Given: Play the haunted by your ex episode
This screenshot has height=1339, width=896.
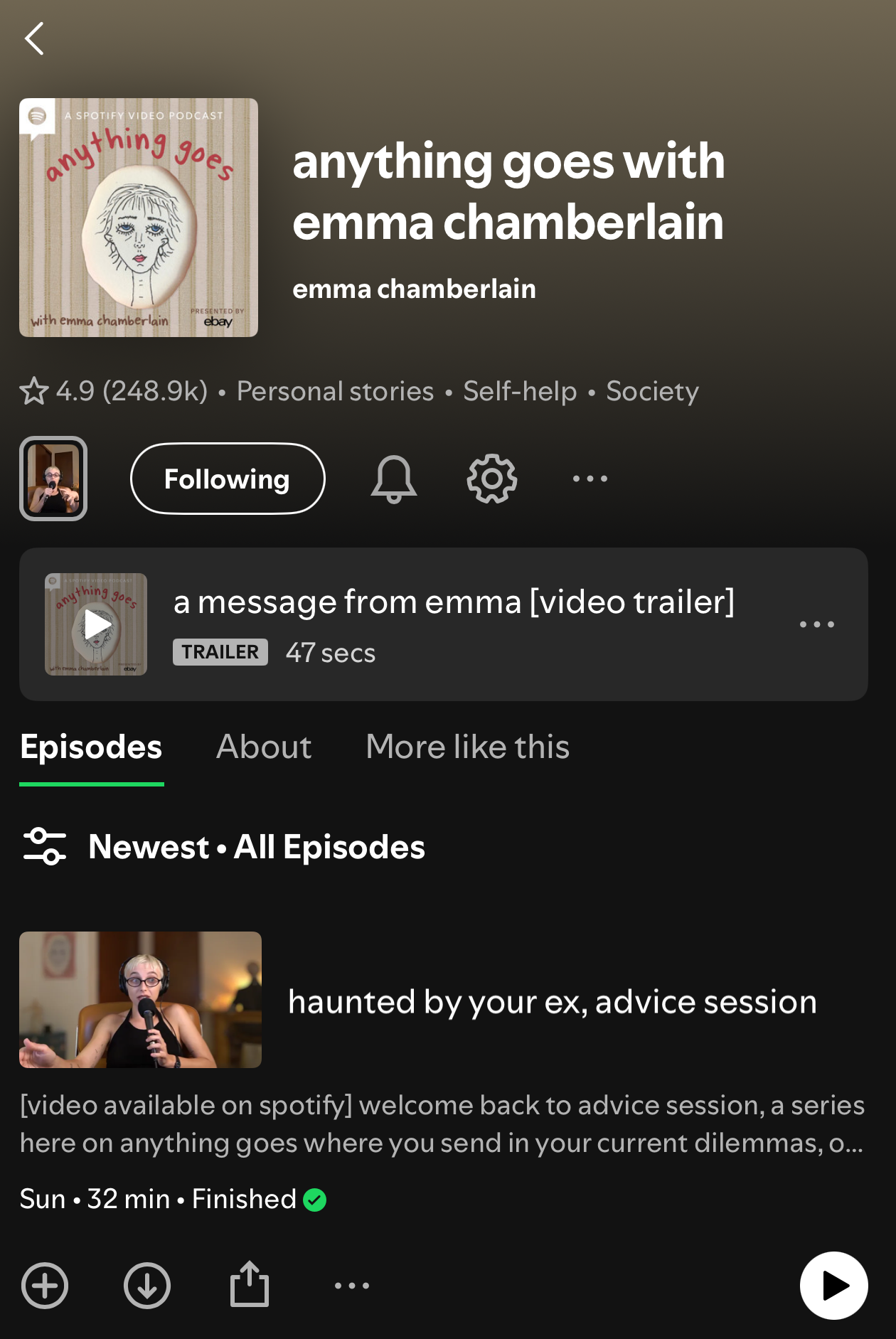Looking at the screenshot, I should 833,1285.
